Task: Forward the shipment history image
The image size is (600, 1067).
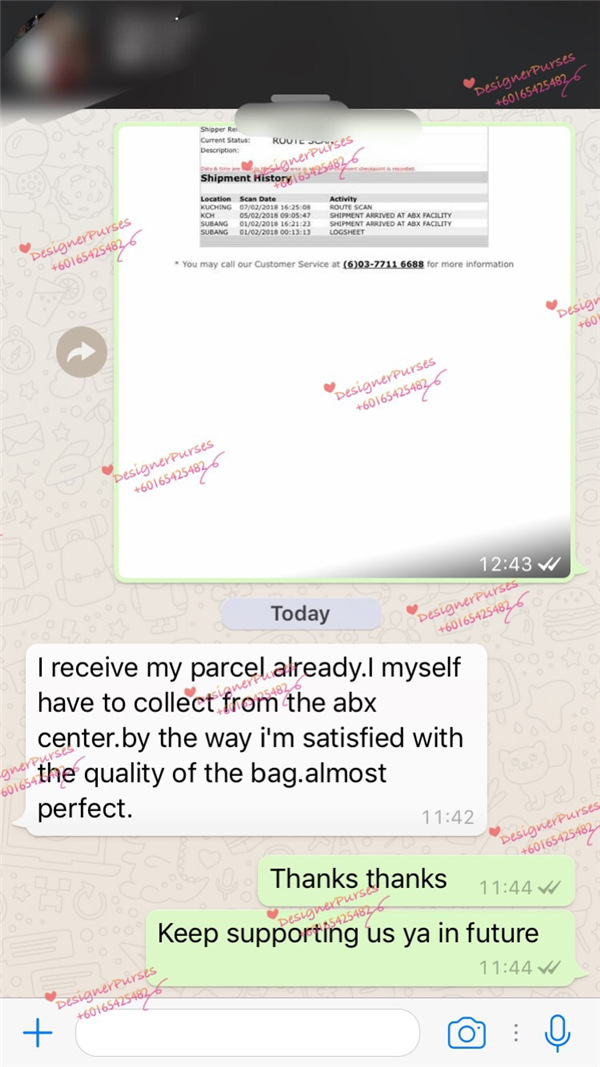Action: (x=81, y=352)
